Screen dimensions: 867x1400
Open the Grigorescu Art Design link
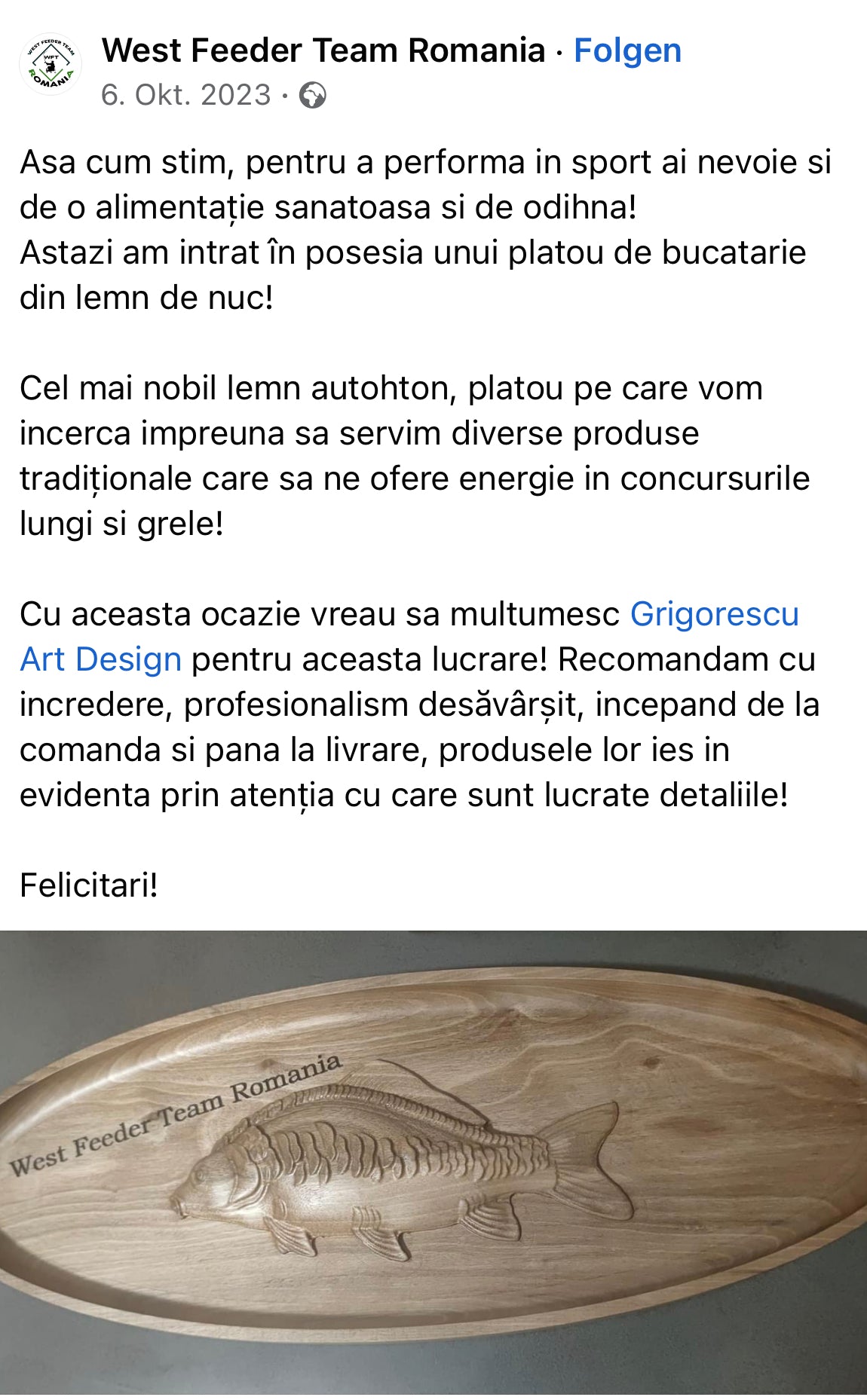(713, 615)
